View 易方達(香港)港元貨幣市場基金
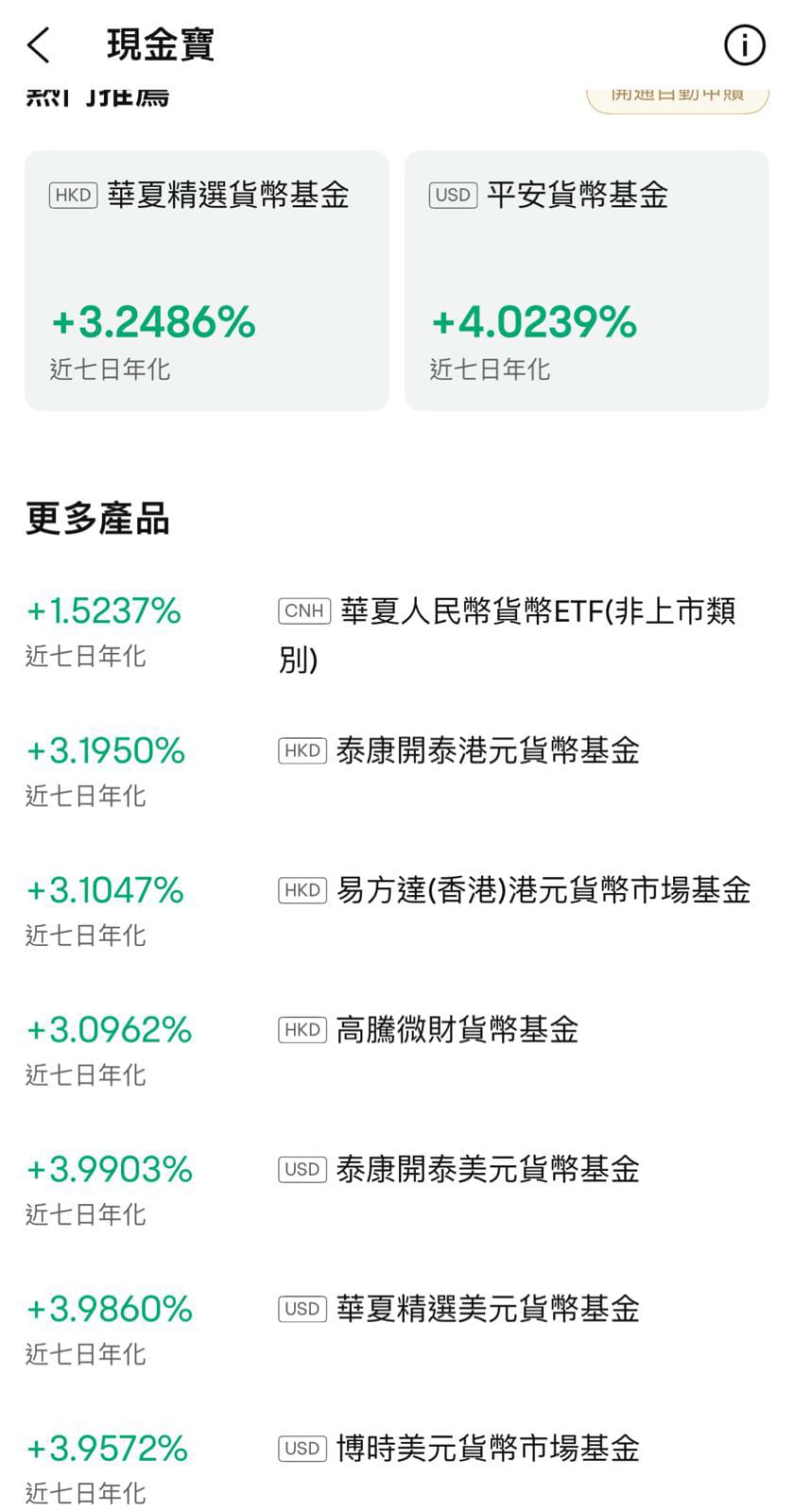Image resolution: width=794 pixels, height=1512 pixels. [397, 912]
